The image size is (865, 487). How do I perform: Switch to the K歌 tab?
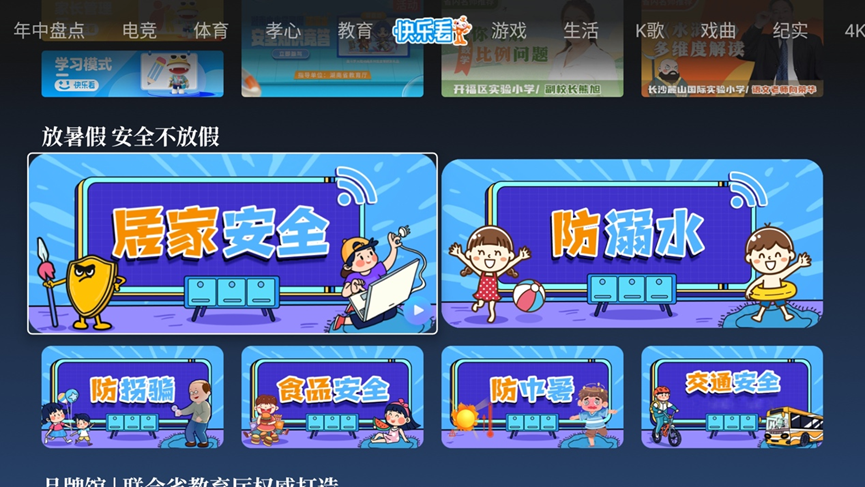(650, 30)
